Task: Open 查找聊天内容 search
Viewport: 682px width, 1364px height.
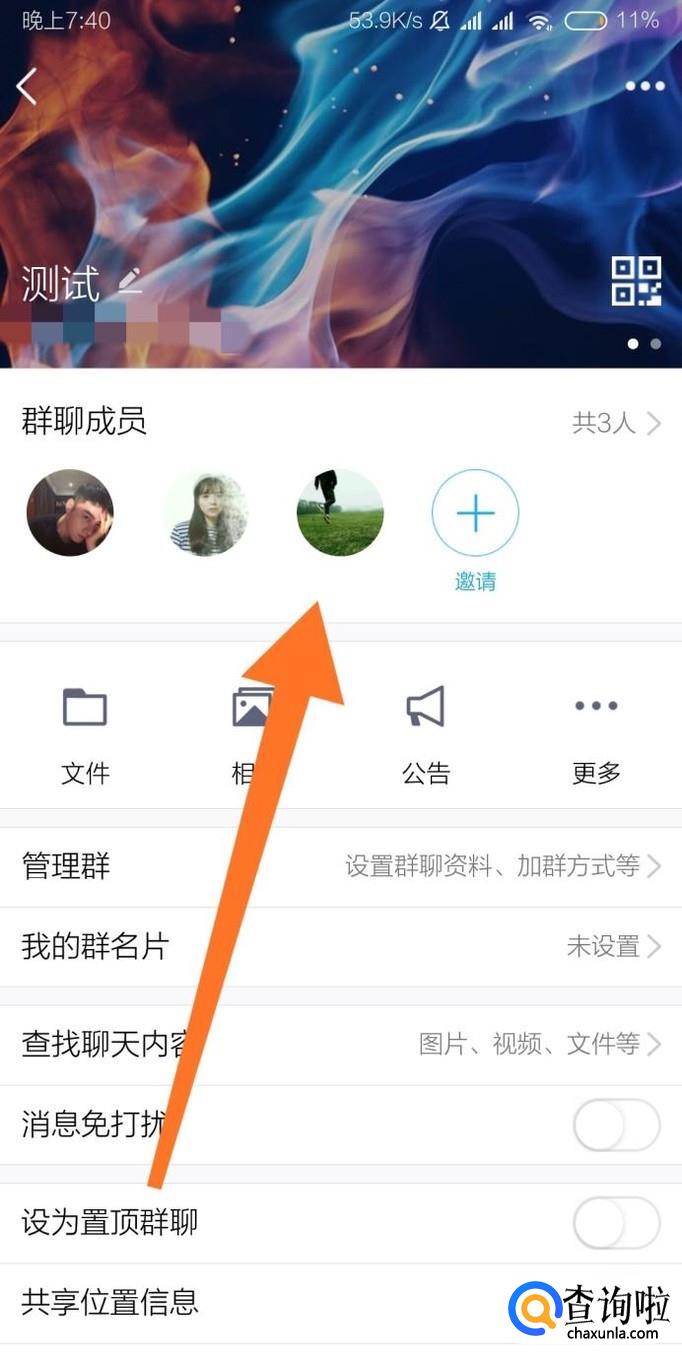Action: tap(340, 1044)
